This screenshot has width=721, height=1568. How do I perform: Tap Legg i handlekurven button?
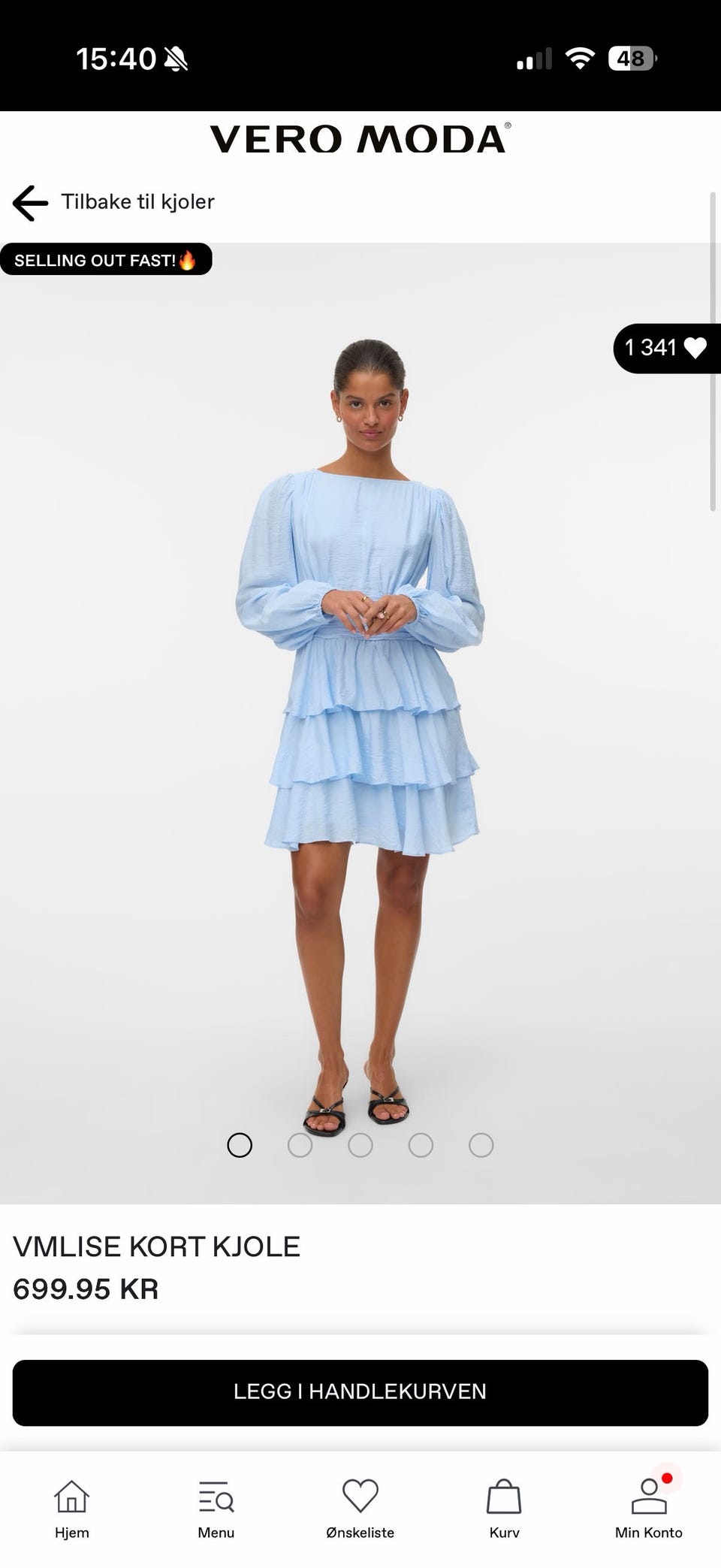point(360,1392)
